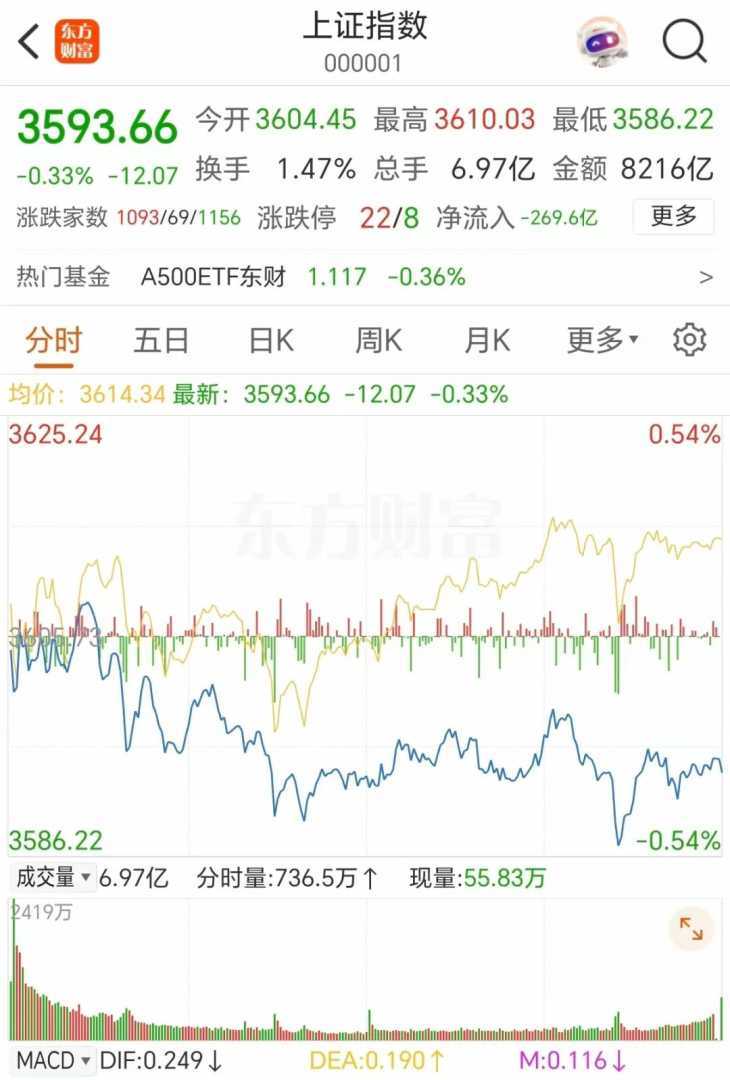The height and width of the screenshot is (1080, 730).
Task: Open the 成交量 indicator dropdown
Action: point(53,878)
